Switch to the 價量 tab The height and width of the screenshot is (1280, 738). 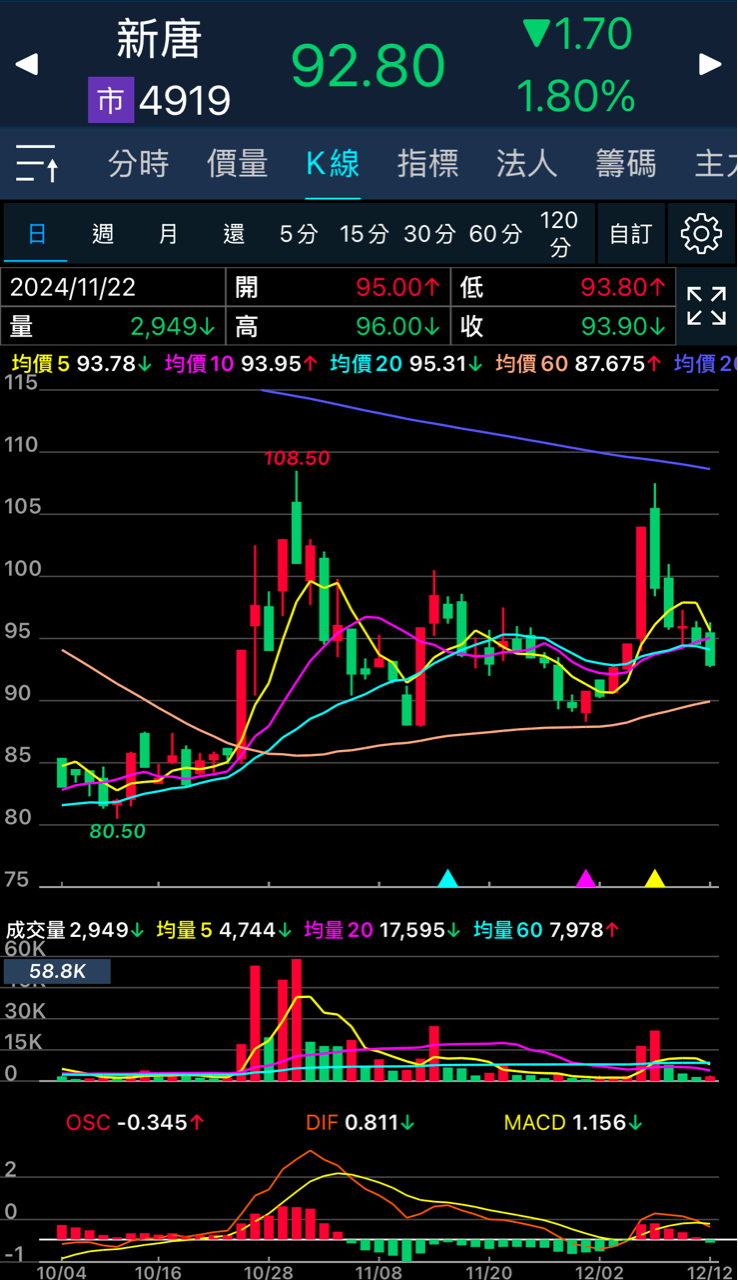(x=237, y=163)
